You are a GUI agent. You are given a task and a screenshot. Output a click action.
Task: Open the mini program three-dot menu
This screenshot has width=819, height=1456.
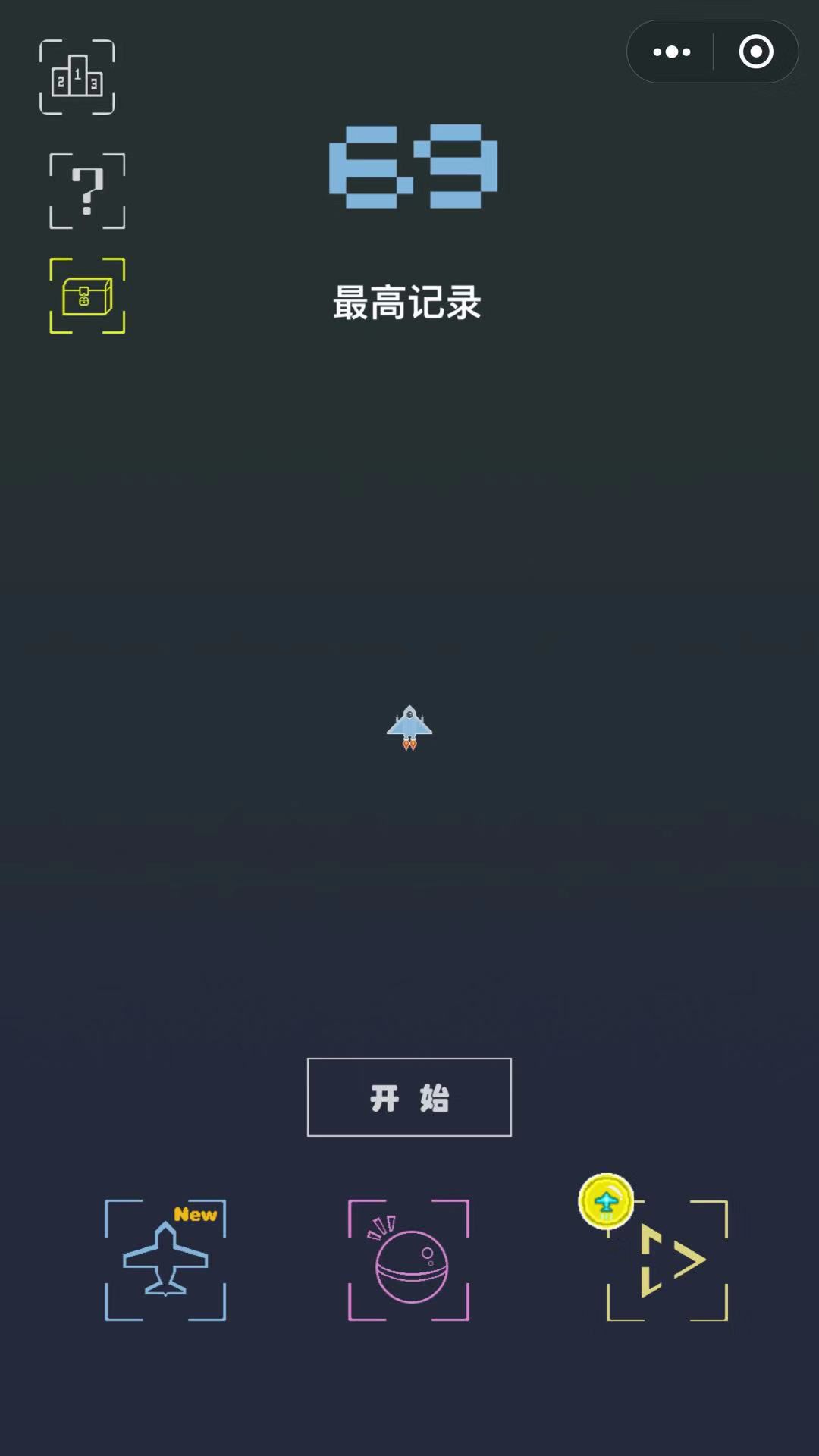[672, 52]
